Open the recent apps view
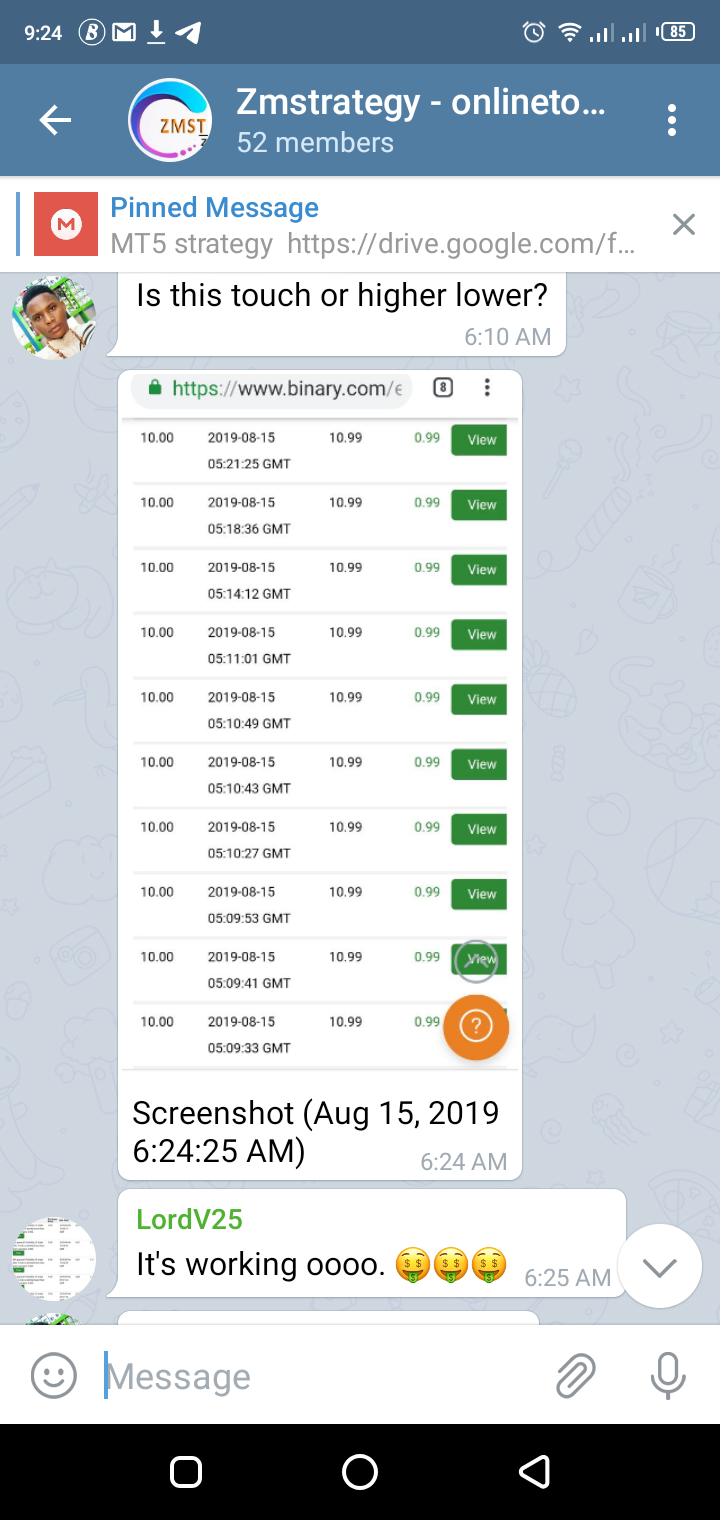 pyautogui.click(x=187, y=1472)
